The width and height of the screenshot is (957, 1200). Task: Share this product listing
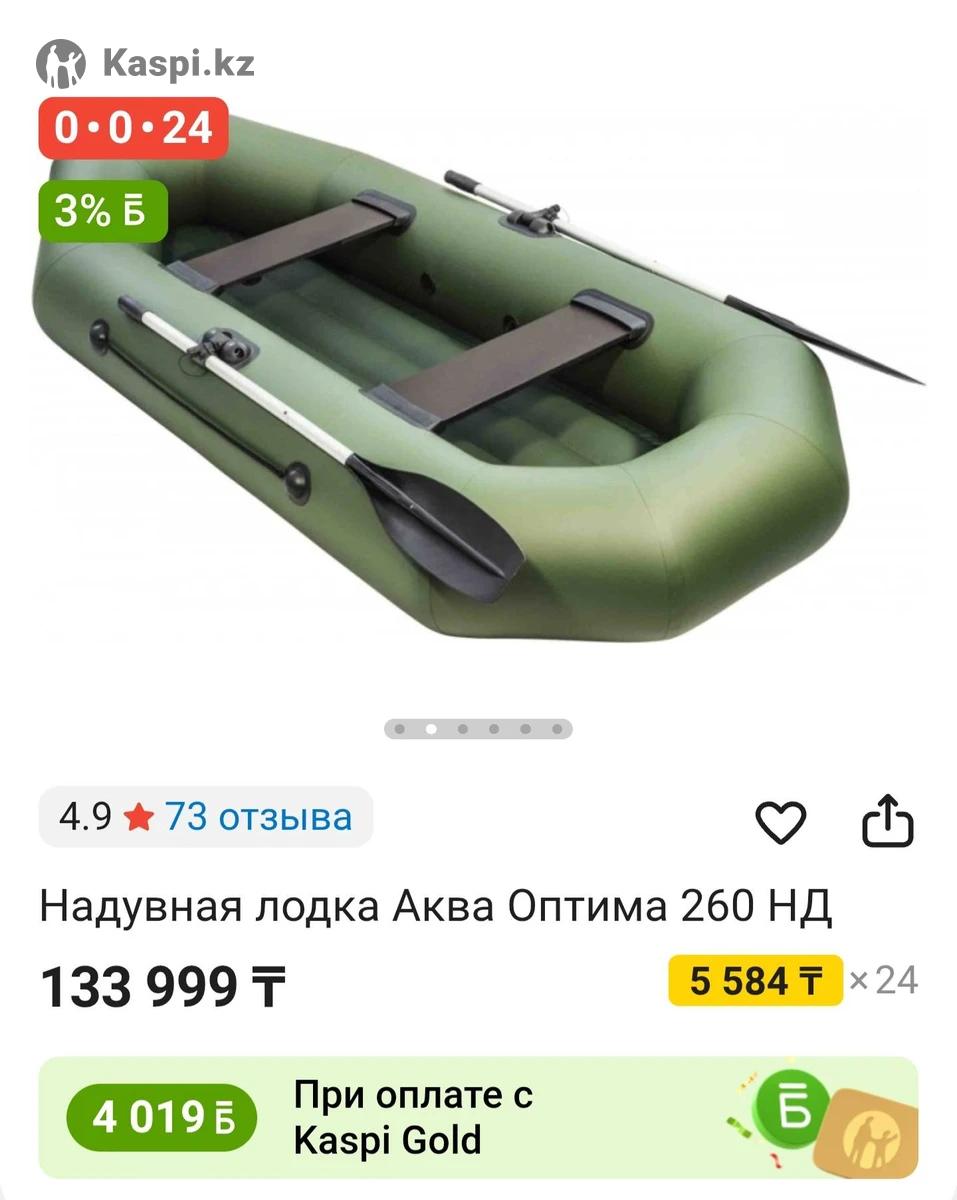point(888,822)
